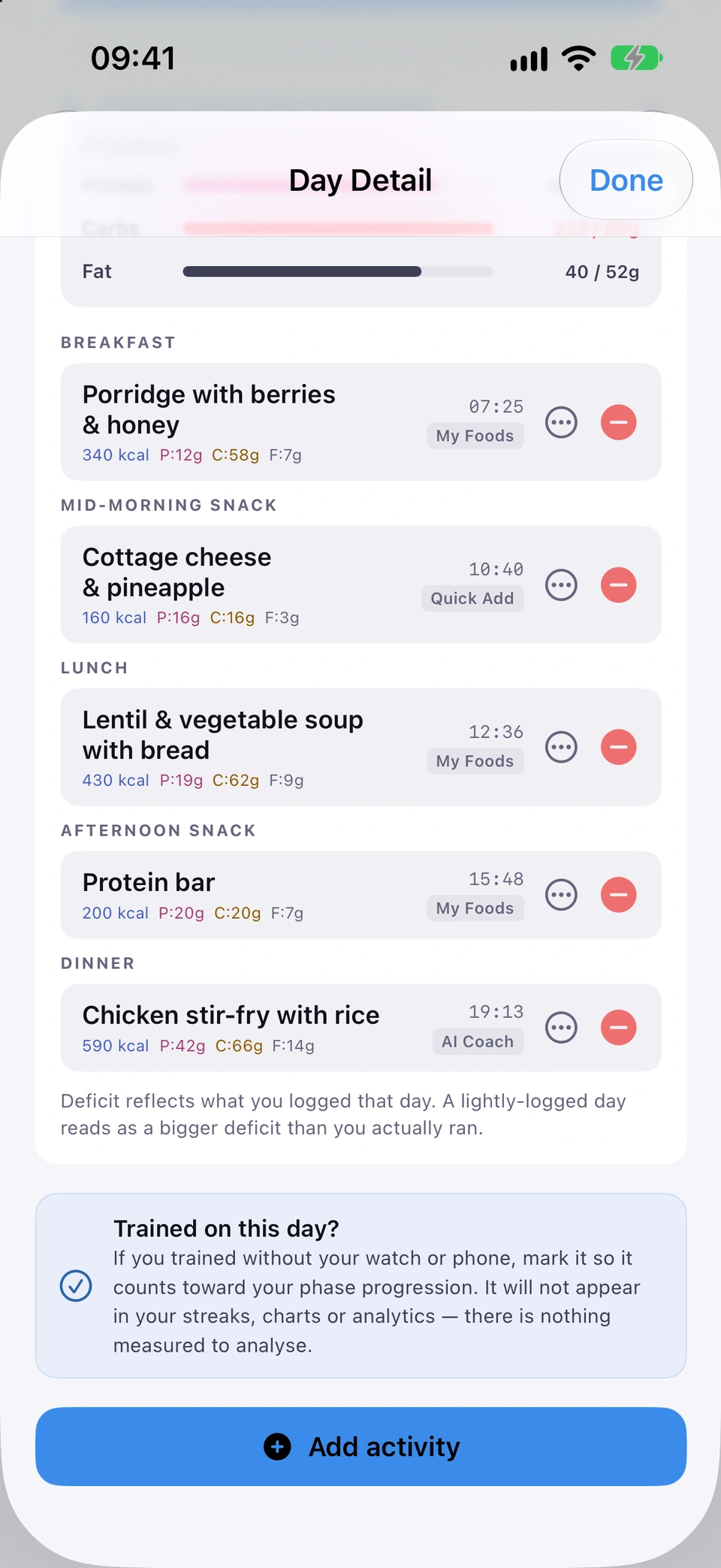Screen dimensions: 721x1568
Task: Delete the Cottage cheese & pineapple entry
Action: pos(618,585)
